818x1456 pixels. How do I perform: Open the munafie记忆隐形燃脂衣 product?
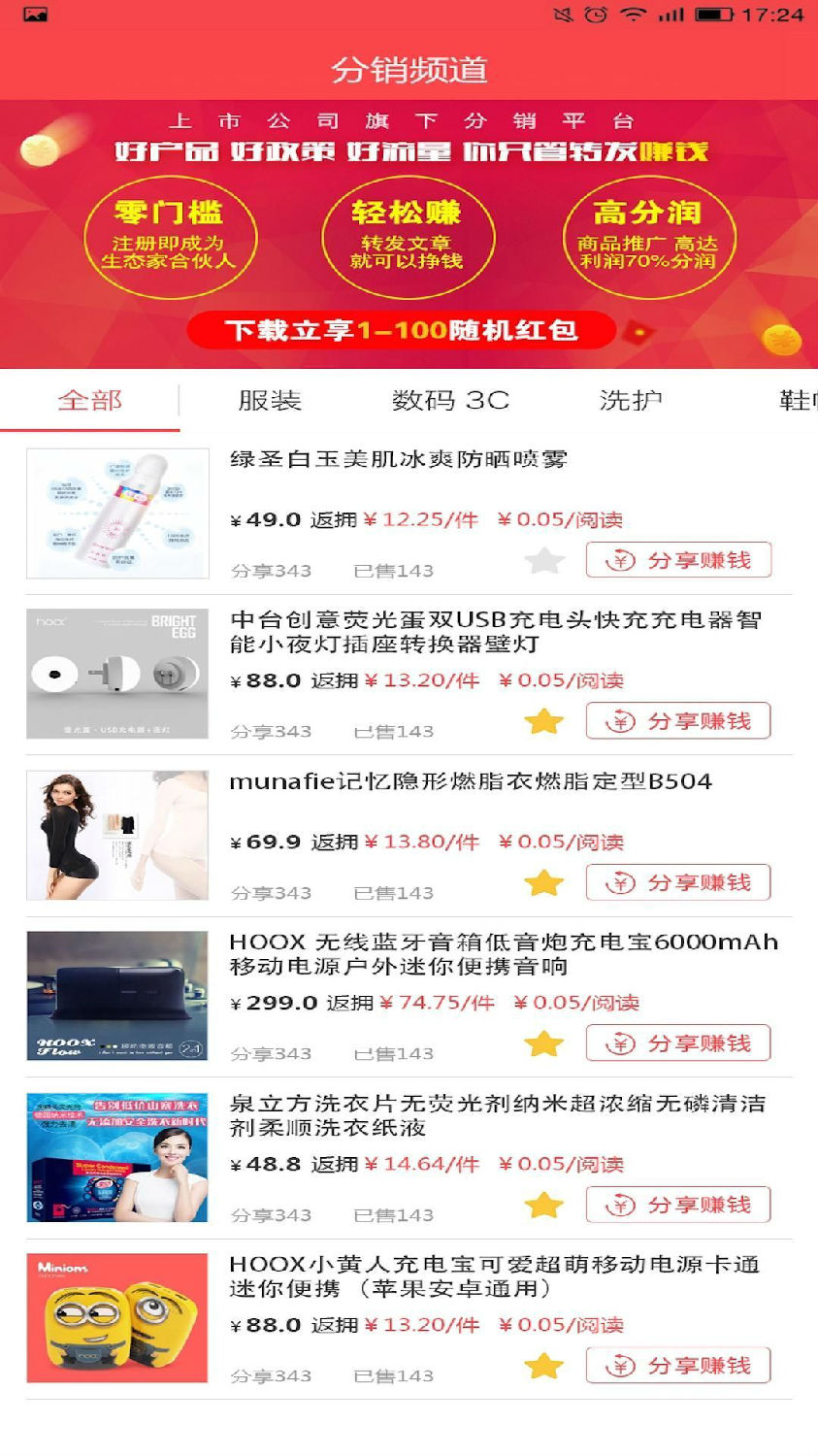[471, 781]
